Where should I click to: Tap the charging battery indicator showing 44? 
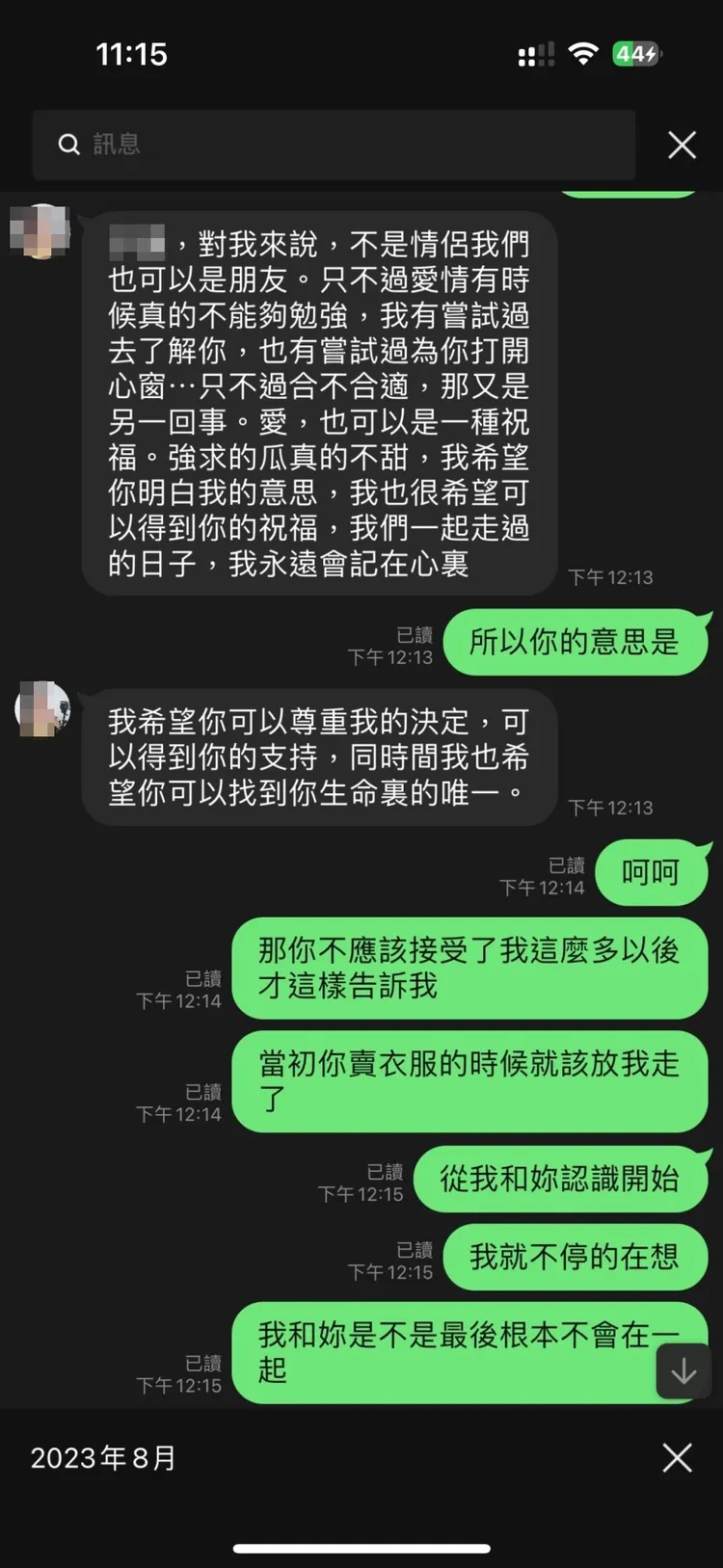(633, 55)
